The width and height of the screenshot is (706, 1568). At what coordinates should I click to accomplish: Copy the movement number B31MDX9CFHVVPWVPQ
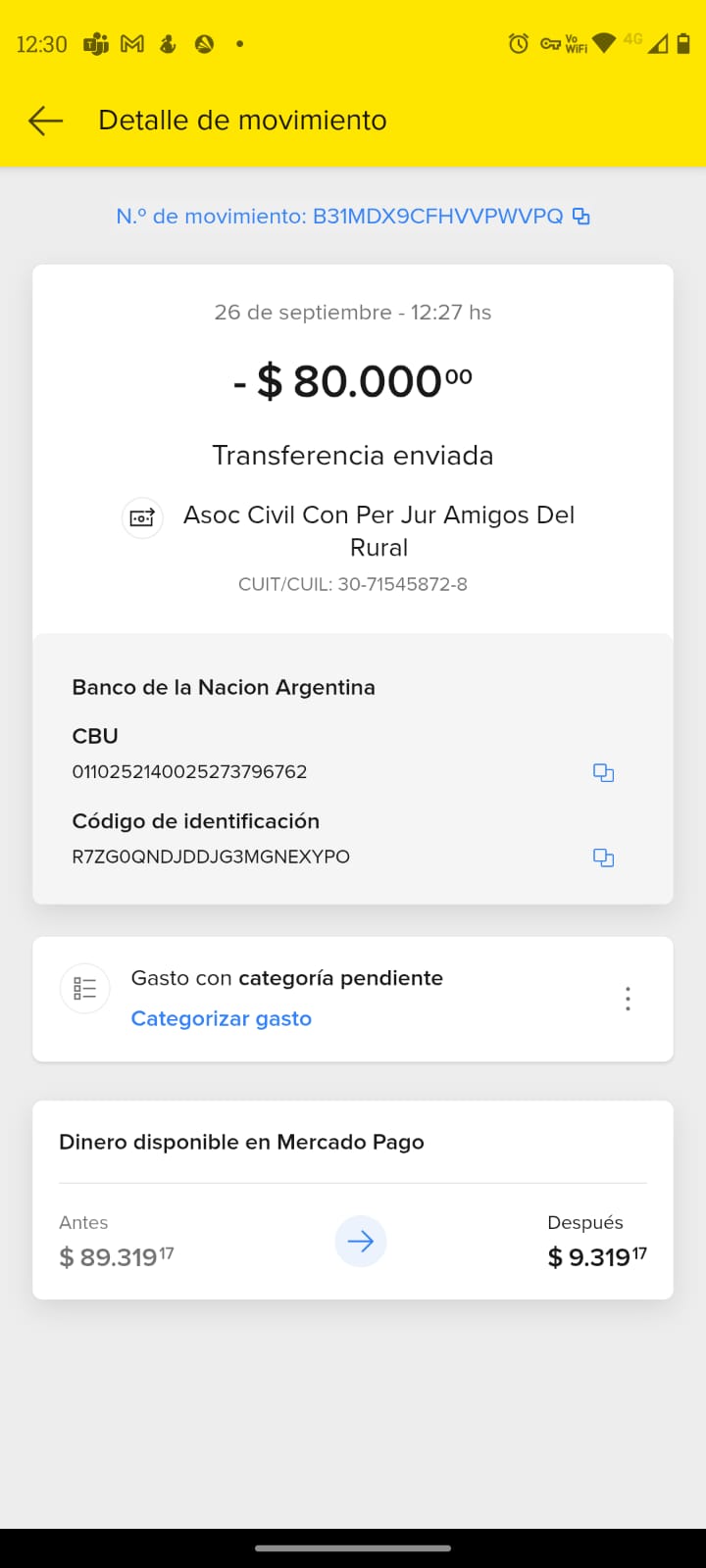point(581,217)
